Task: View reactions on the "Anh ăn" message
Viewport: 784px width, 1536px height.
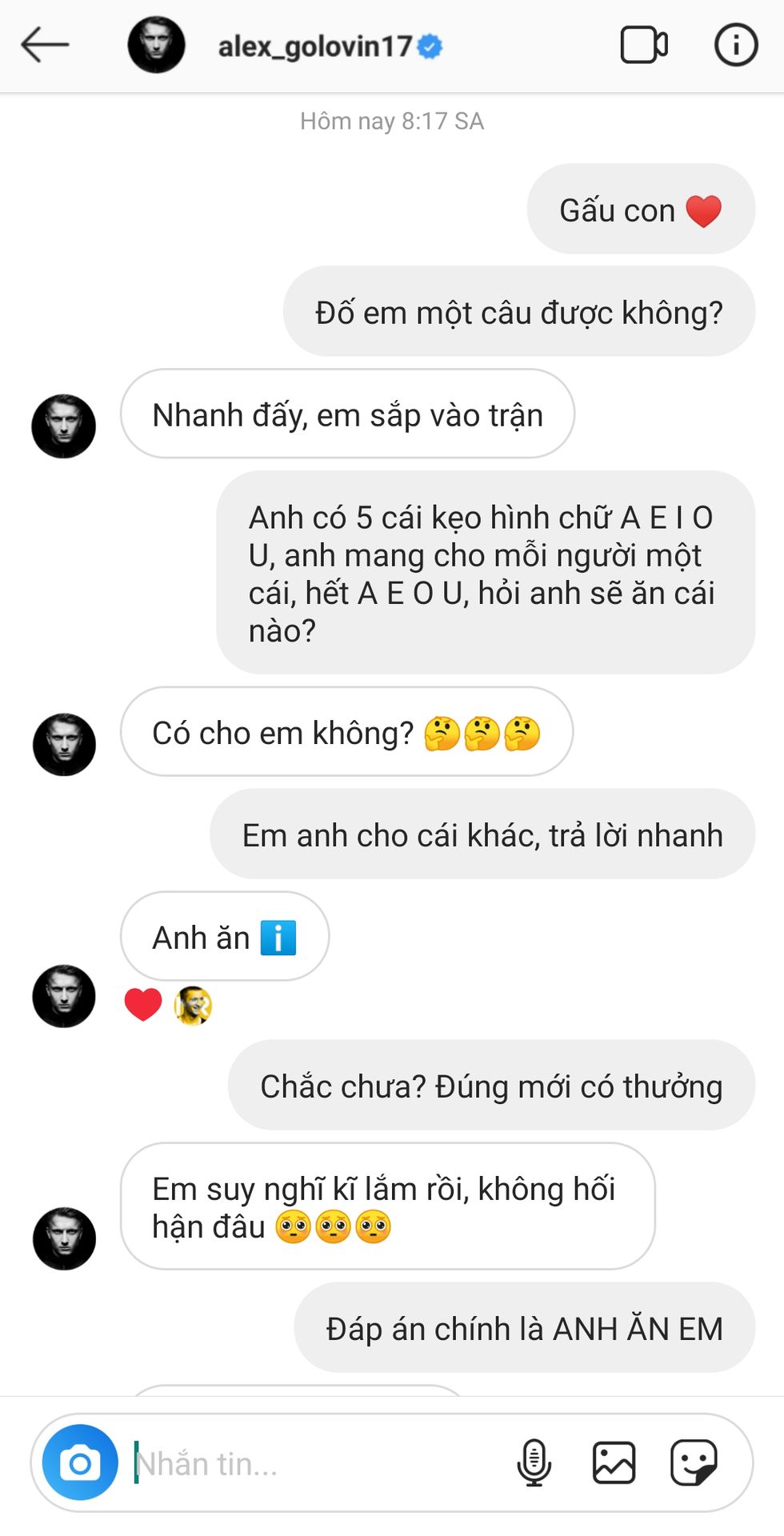Action: click(x=168, y=1005)
